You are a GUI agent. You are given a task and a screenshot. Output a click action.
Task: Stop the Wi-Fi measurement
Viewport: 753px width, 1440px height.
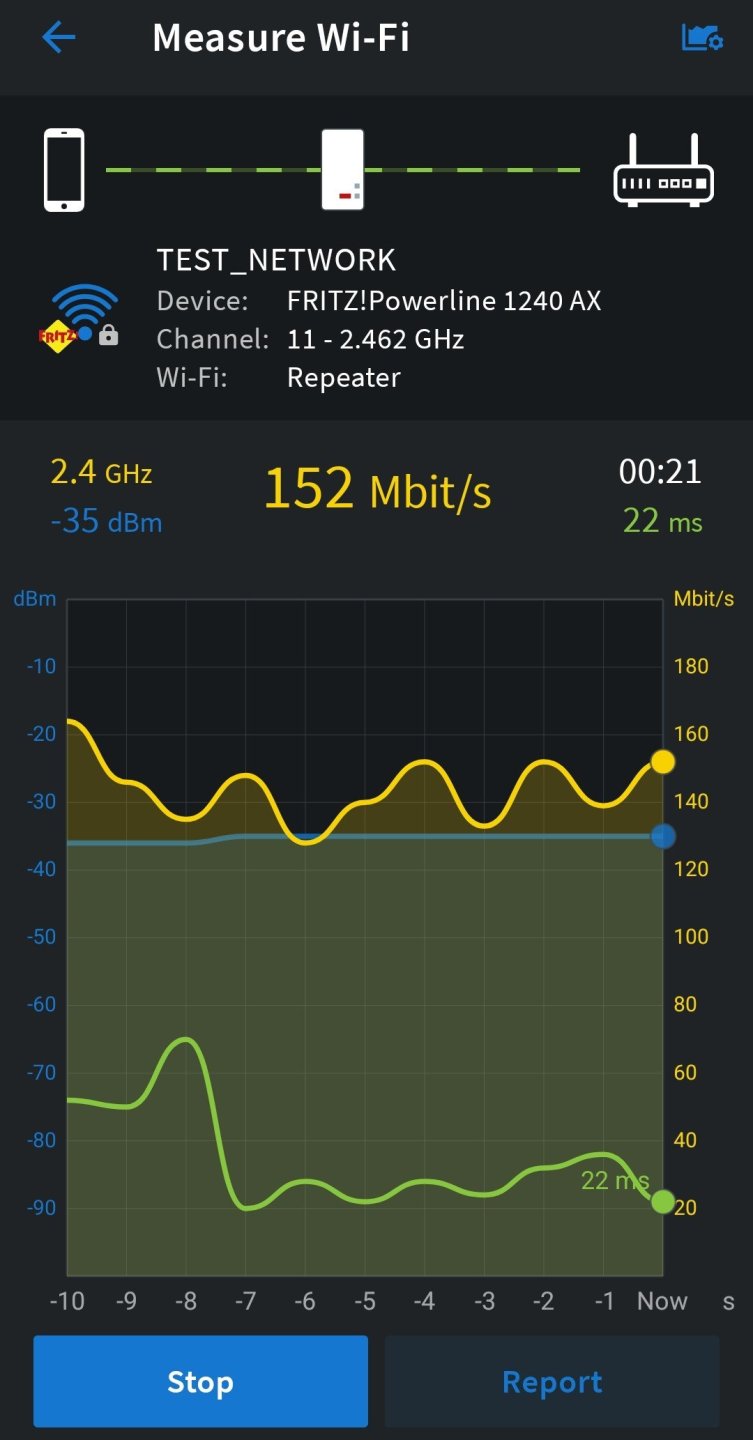[200, 1382]
